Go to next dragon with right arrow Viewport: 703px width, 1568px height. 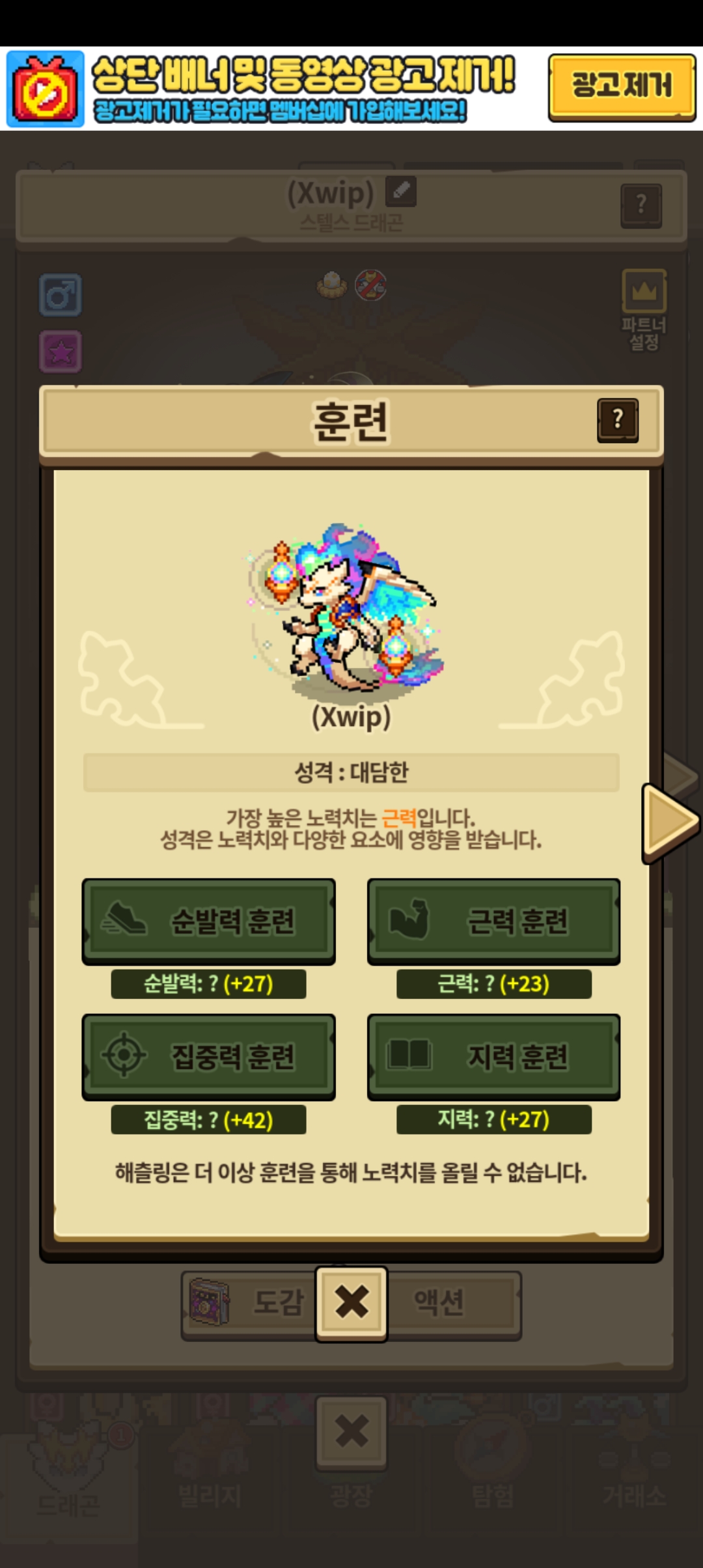click(x=669, y=822)
